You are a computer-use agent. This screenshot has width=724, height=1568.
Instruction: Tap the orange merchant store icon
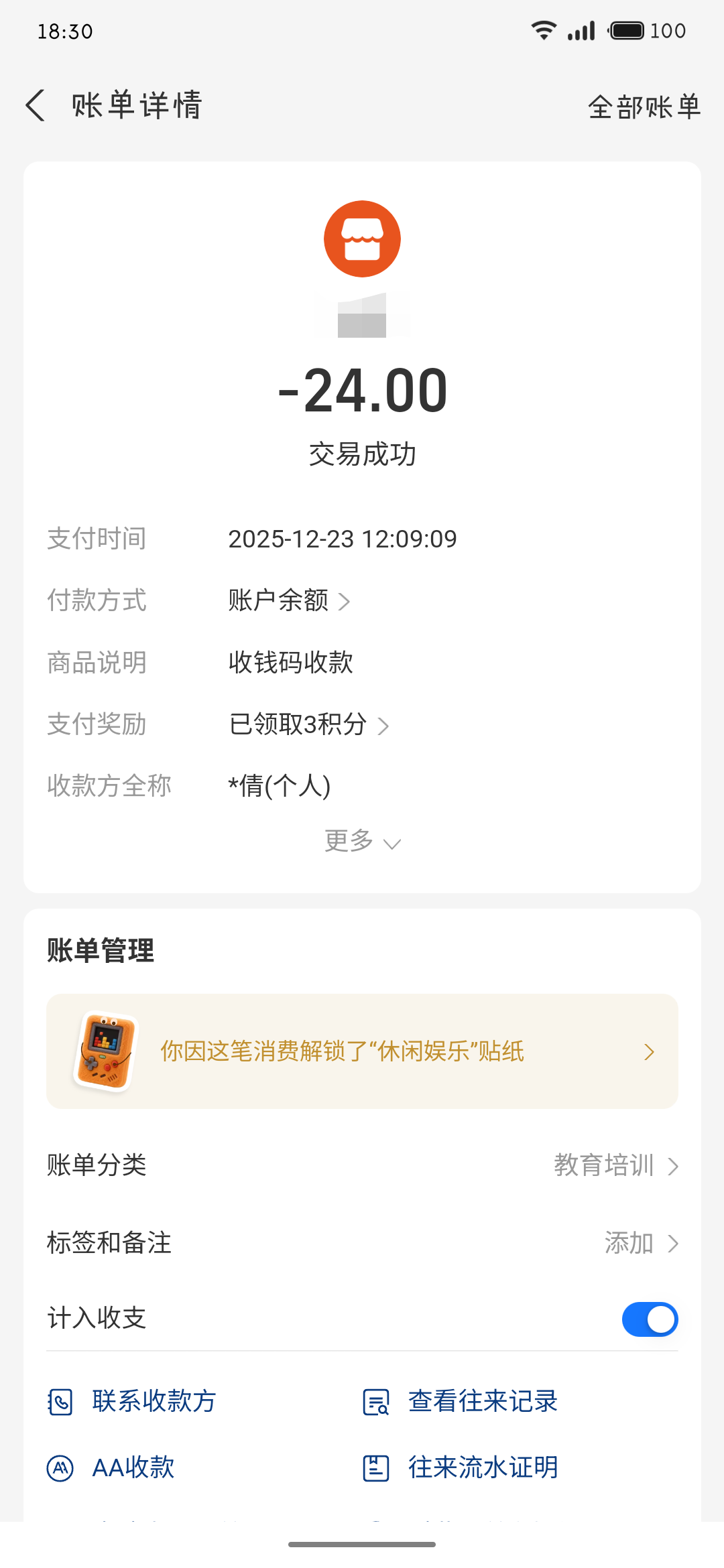(x=362, y=238)
